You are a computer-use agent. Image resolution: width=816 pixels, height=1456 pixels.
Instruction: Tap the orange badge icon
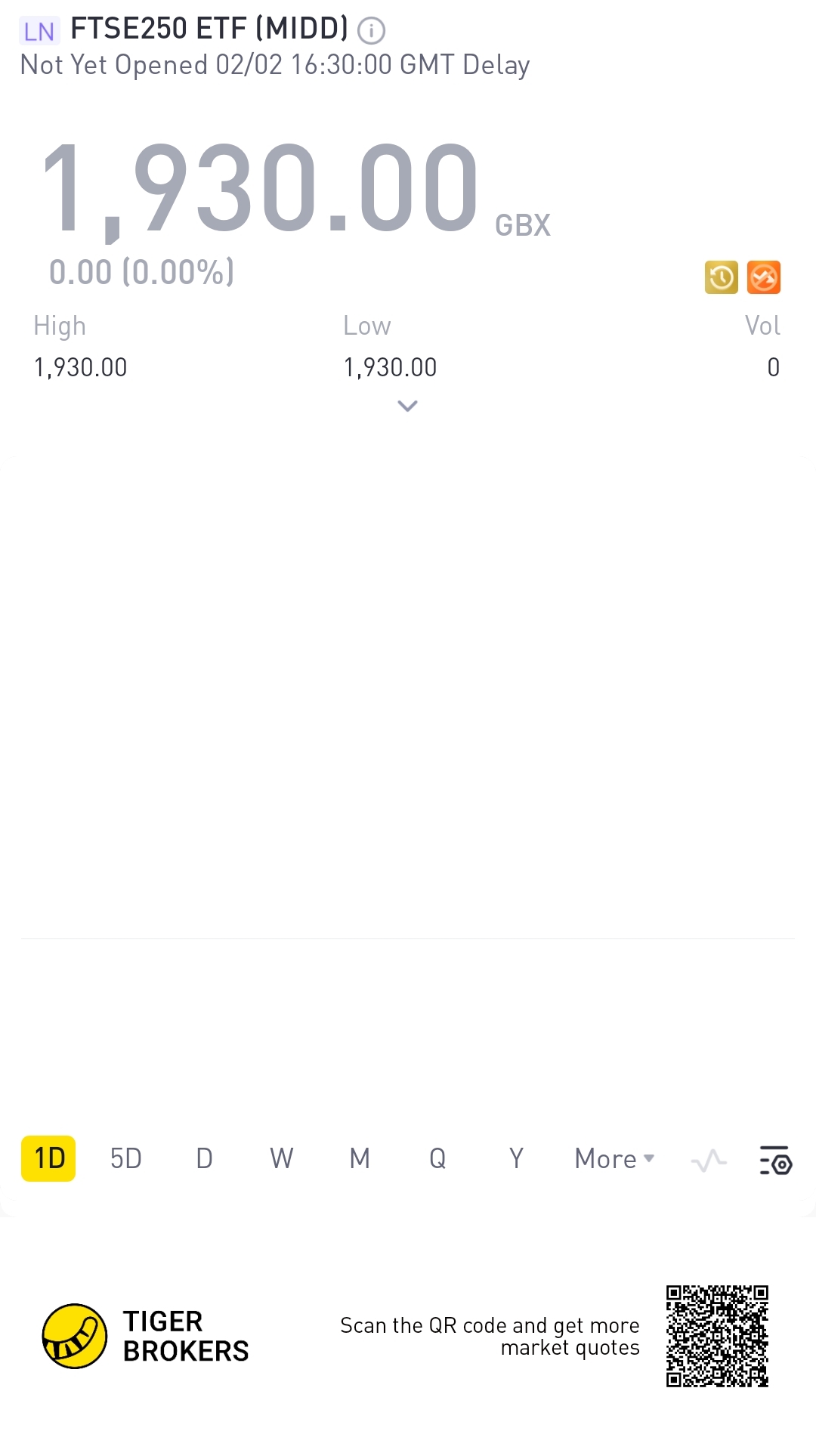(763, 277)
